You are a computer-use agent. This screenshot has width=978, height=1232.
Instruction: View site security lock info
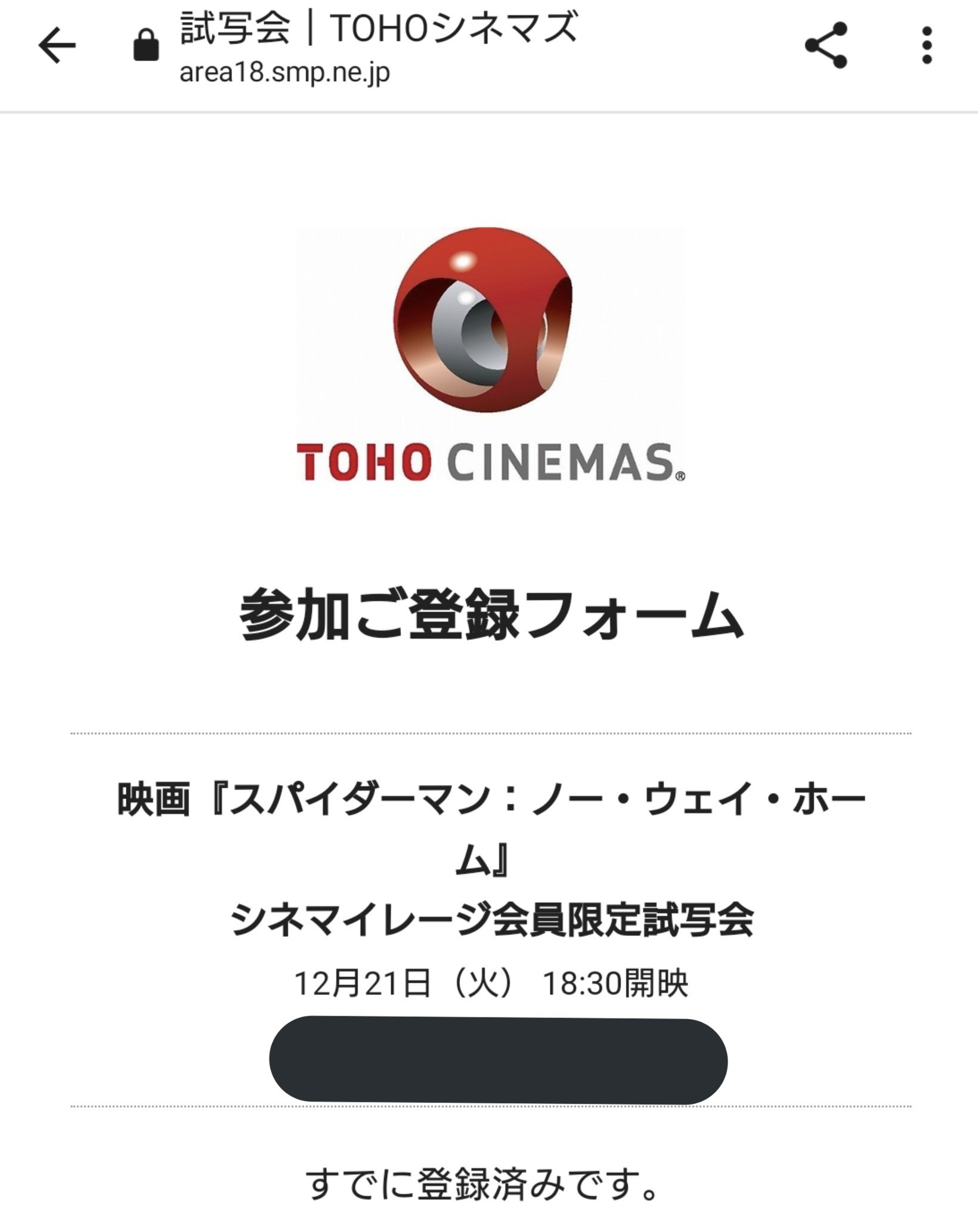[x=146, y=46]
